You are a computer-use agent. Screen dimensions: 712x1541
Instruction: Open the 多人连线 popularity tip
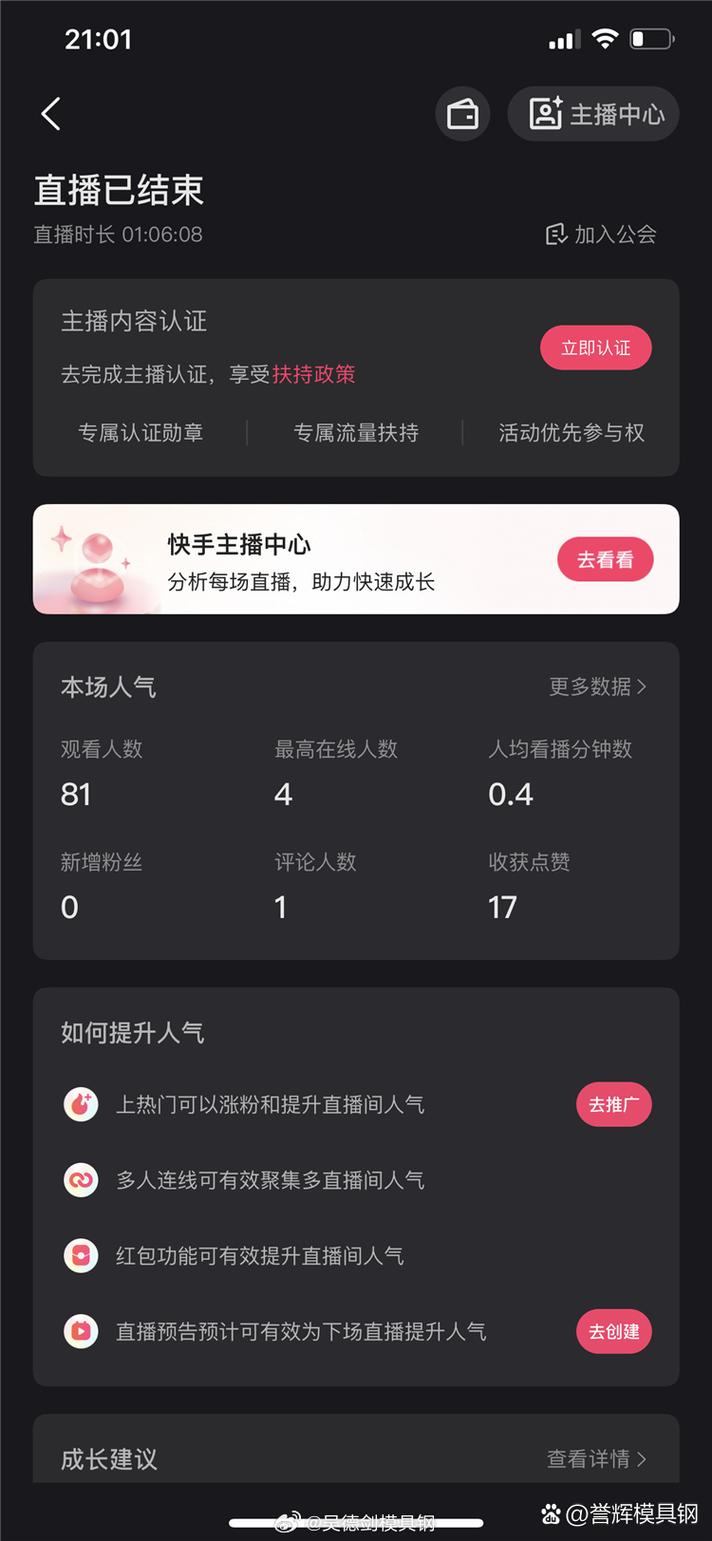270,1180
